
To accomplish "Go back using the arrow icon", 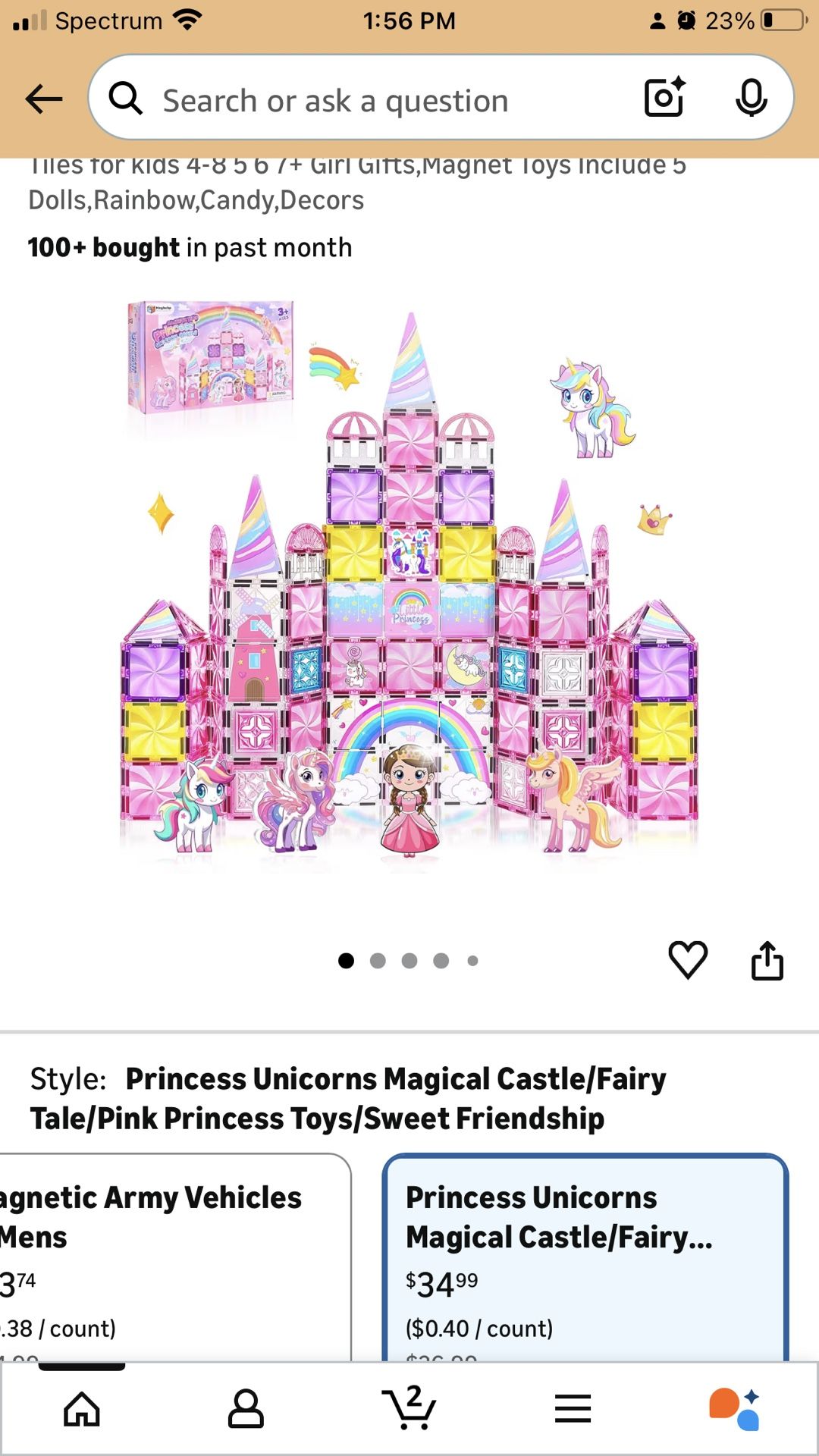I will pyautogui.click(x=43, y=99).
